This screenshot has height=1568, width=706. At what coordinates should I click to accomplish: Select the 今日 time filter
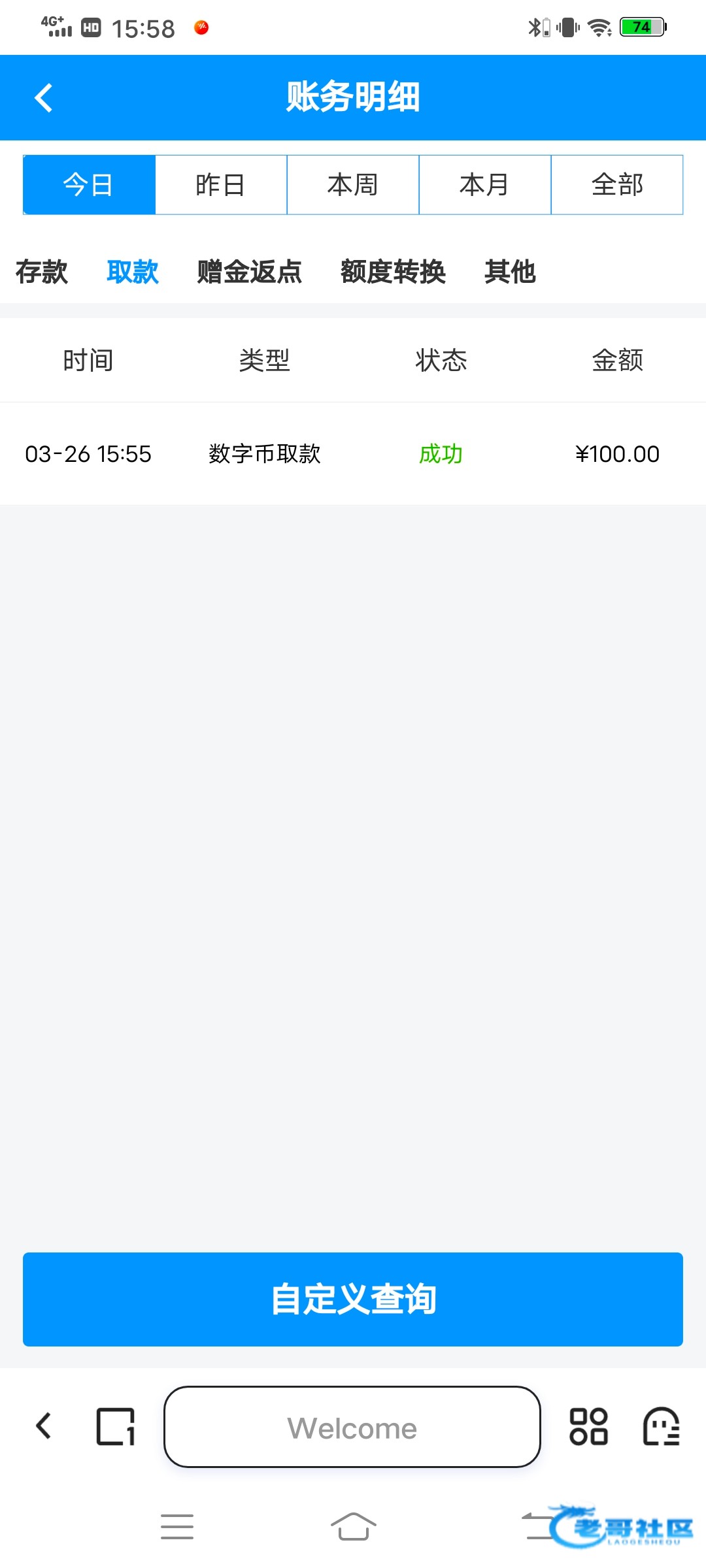coord(89,185)
